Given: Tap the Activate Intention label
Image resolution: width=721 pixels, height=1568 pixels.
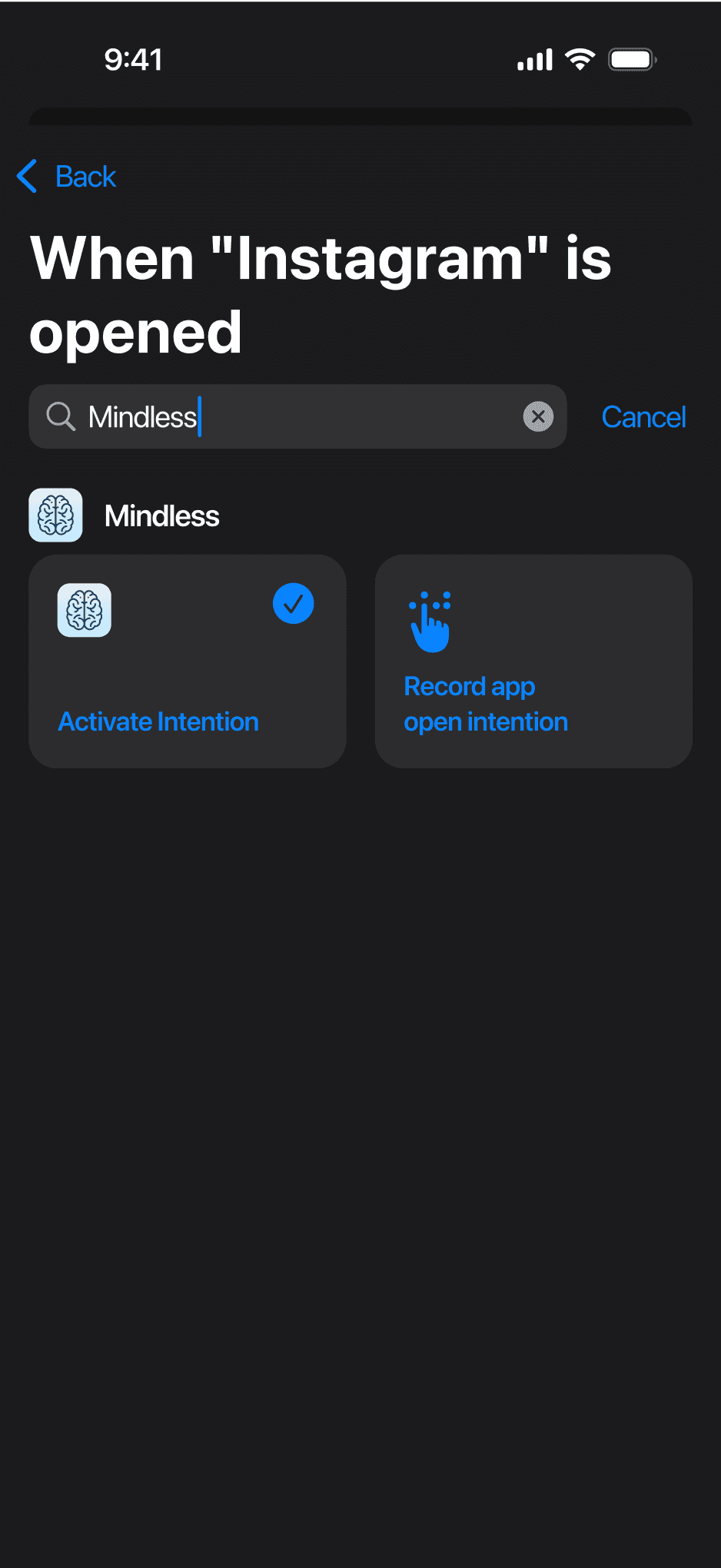Looking at the screenshot, I should (x=158, y=721).
